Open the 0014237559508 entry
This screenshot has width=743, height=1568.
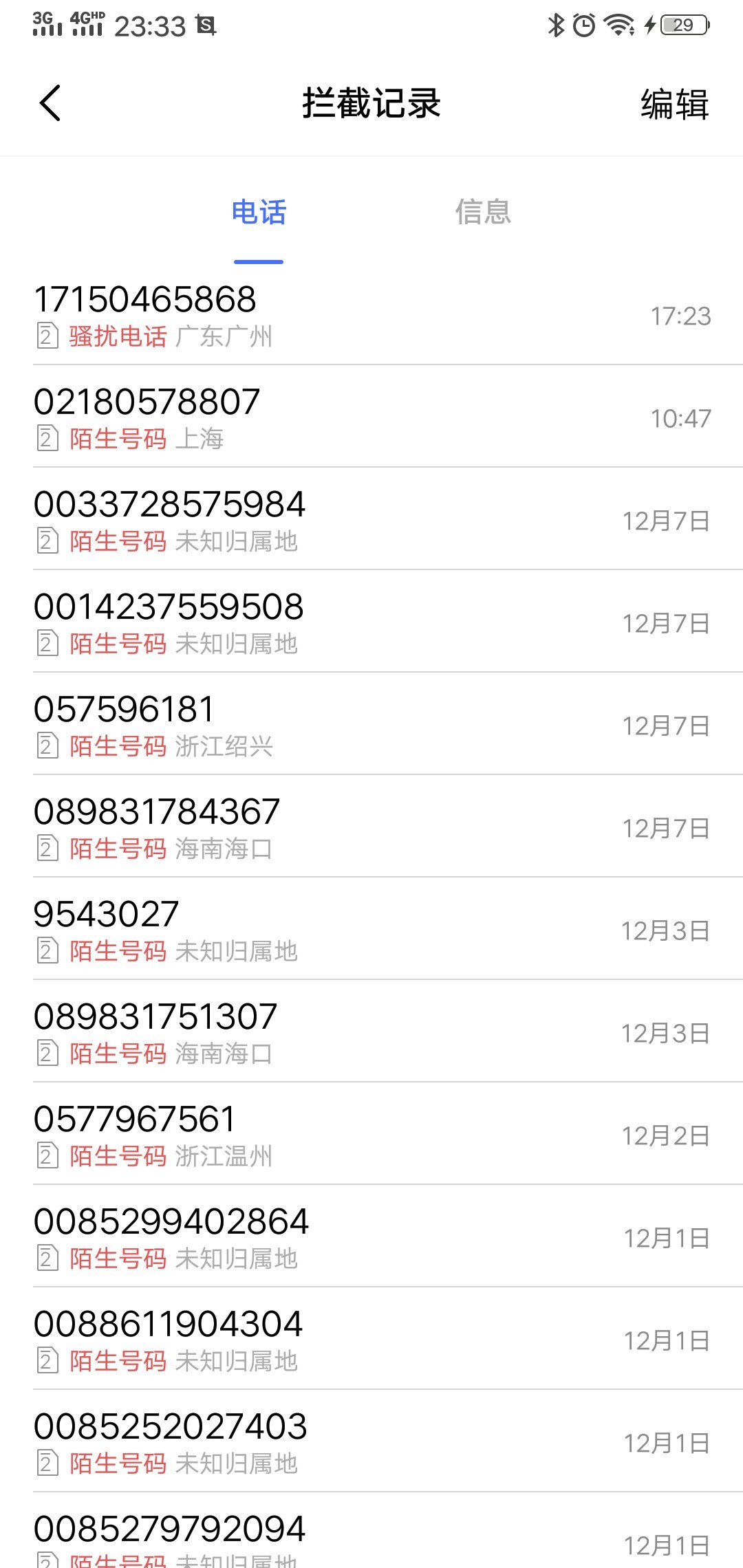coord(371,622)
